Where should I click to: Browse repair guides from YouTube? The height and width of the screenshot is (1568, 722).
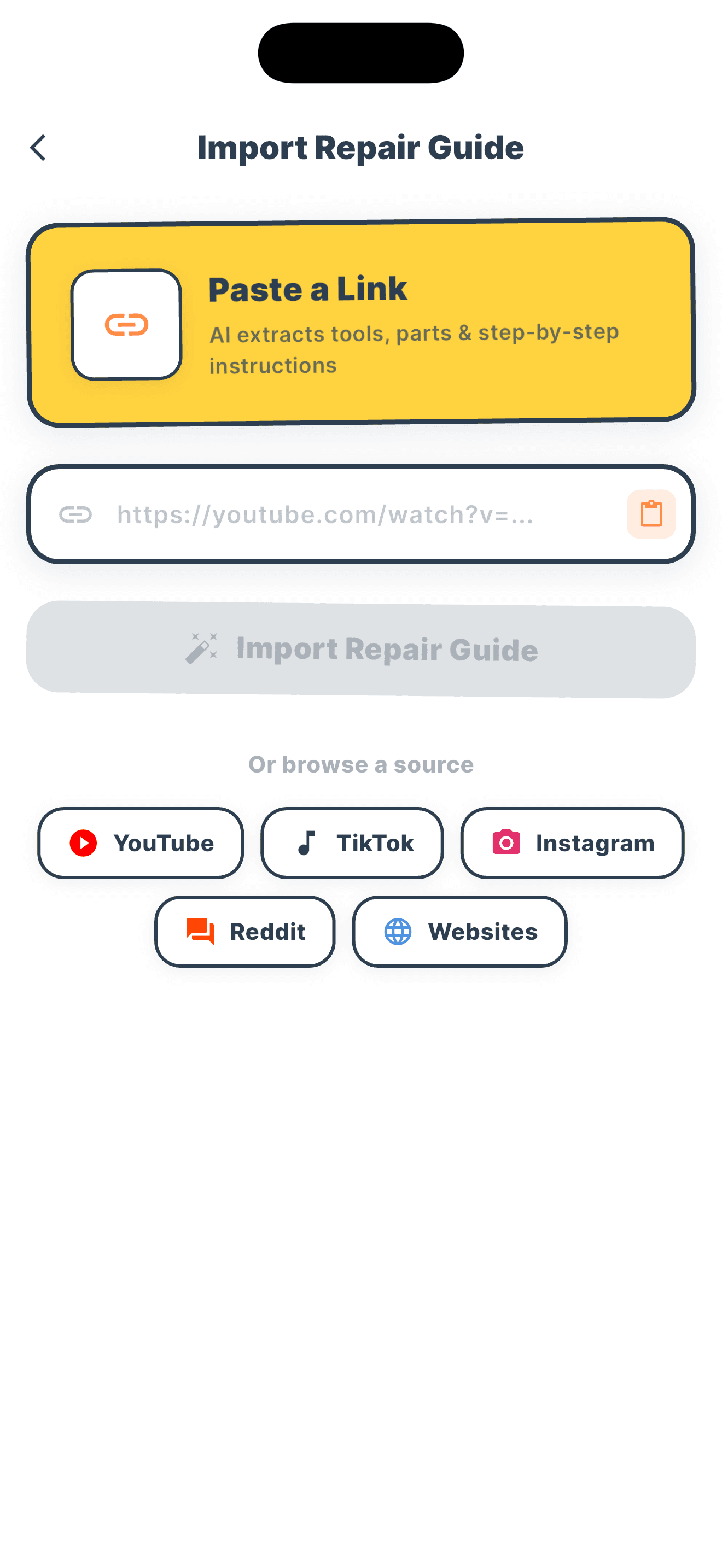(x=141, y=842)
